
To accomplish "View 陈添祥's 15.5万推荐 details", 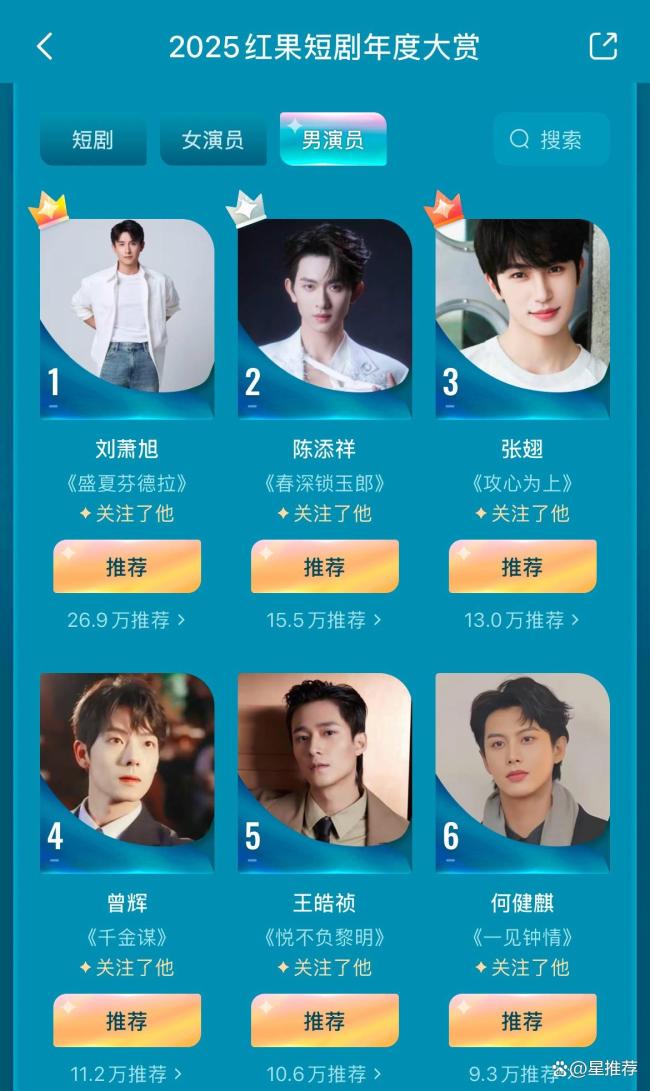I will 325,620.
